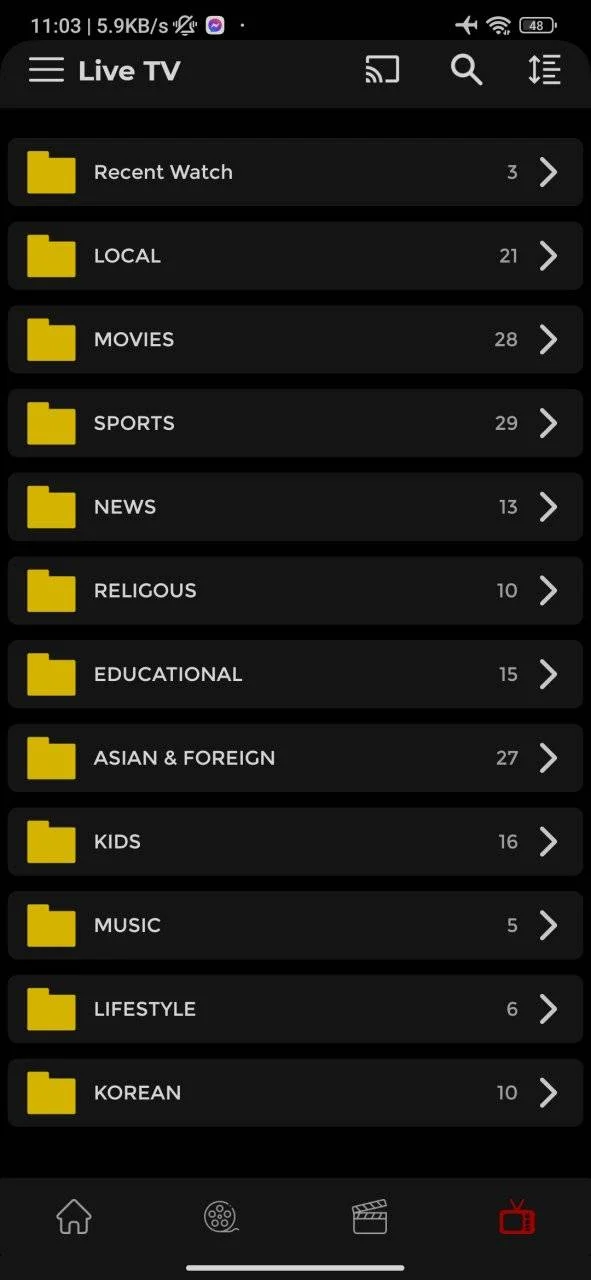The width and height of the screenshot is (591, 1280).
Task: Open the search icon
Action: click(466, 70)
